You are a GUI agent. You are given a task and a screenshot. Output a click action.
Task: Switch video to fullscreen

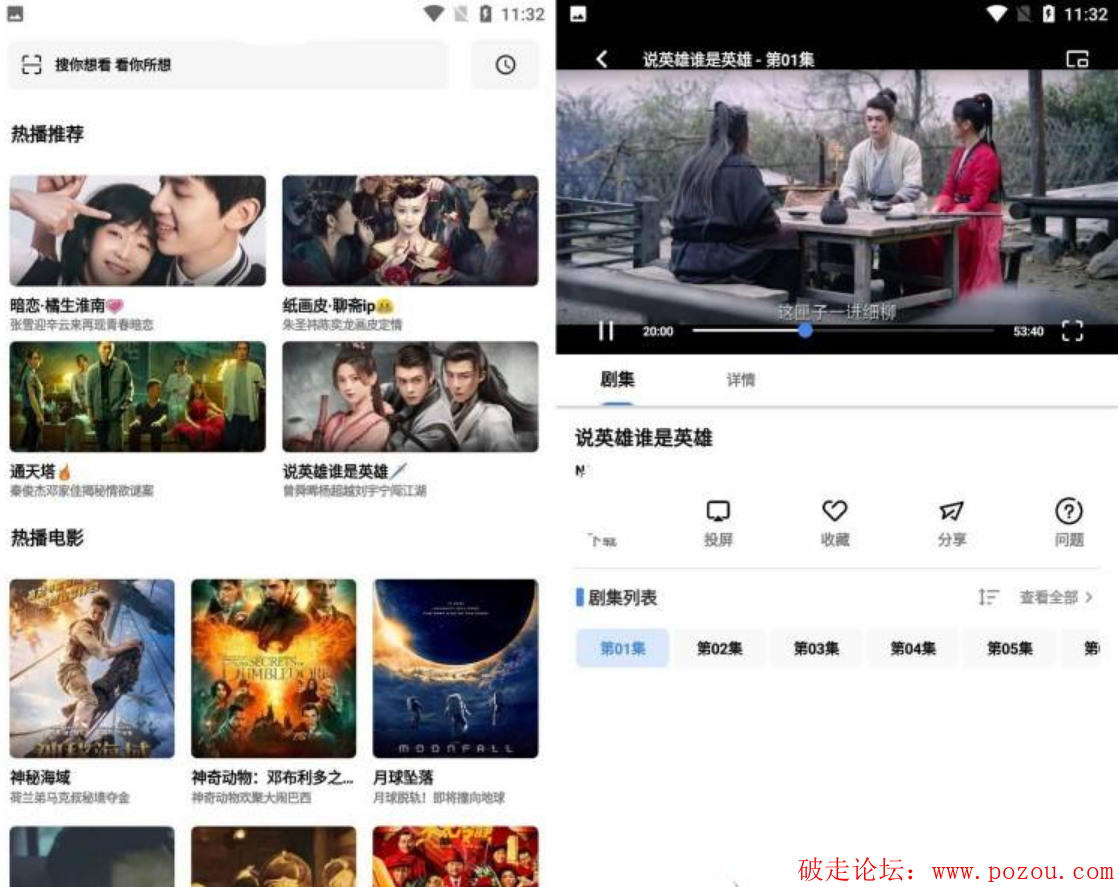pos(1072,331)
